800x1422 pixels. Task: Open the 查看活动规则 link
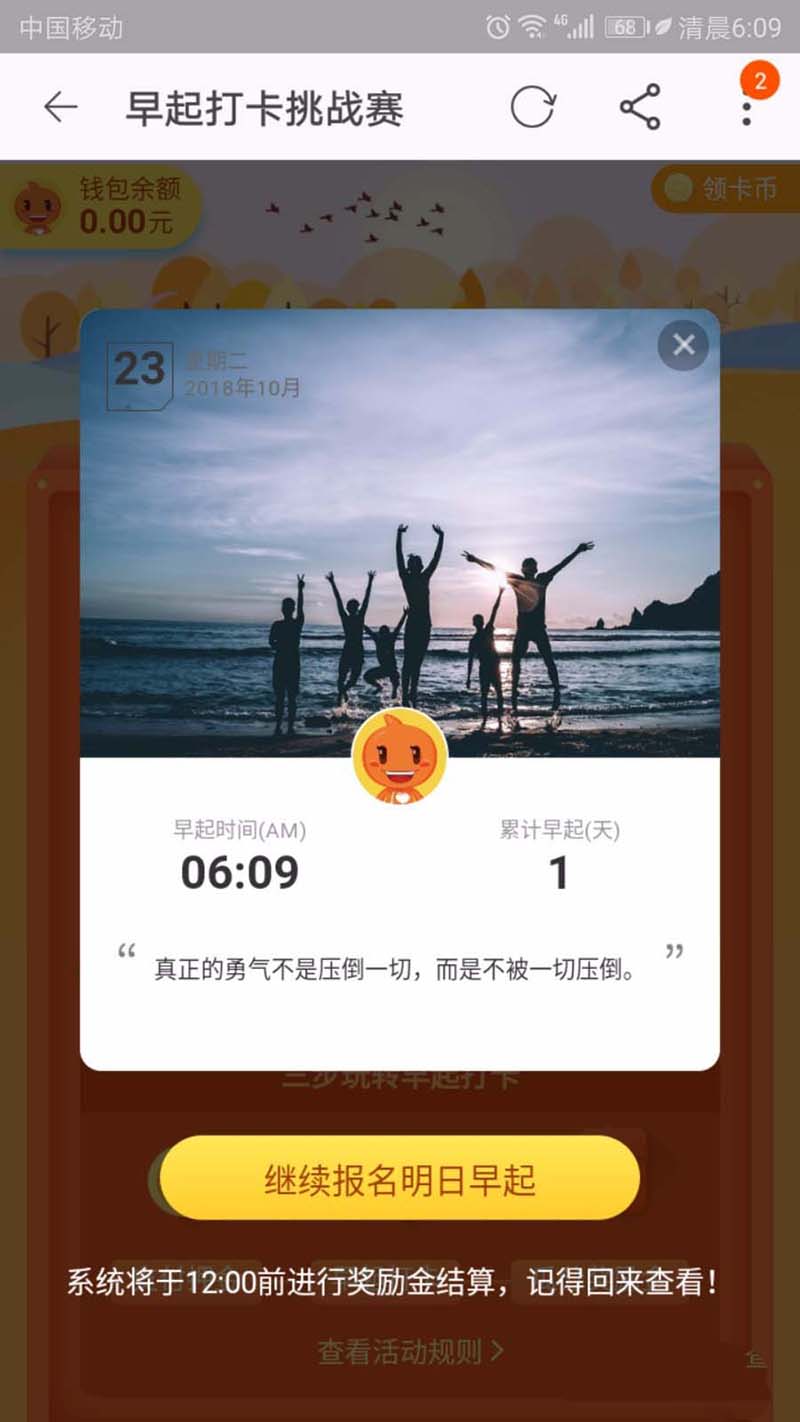[x=410, y=1352]
